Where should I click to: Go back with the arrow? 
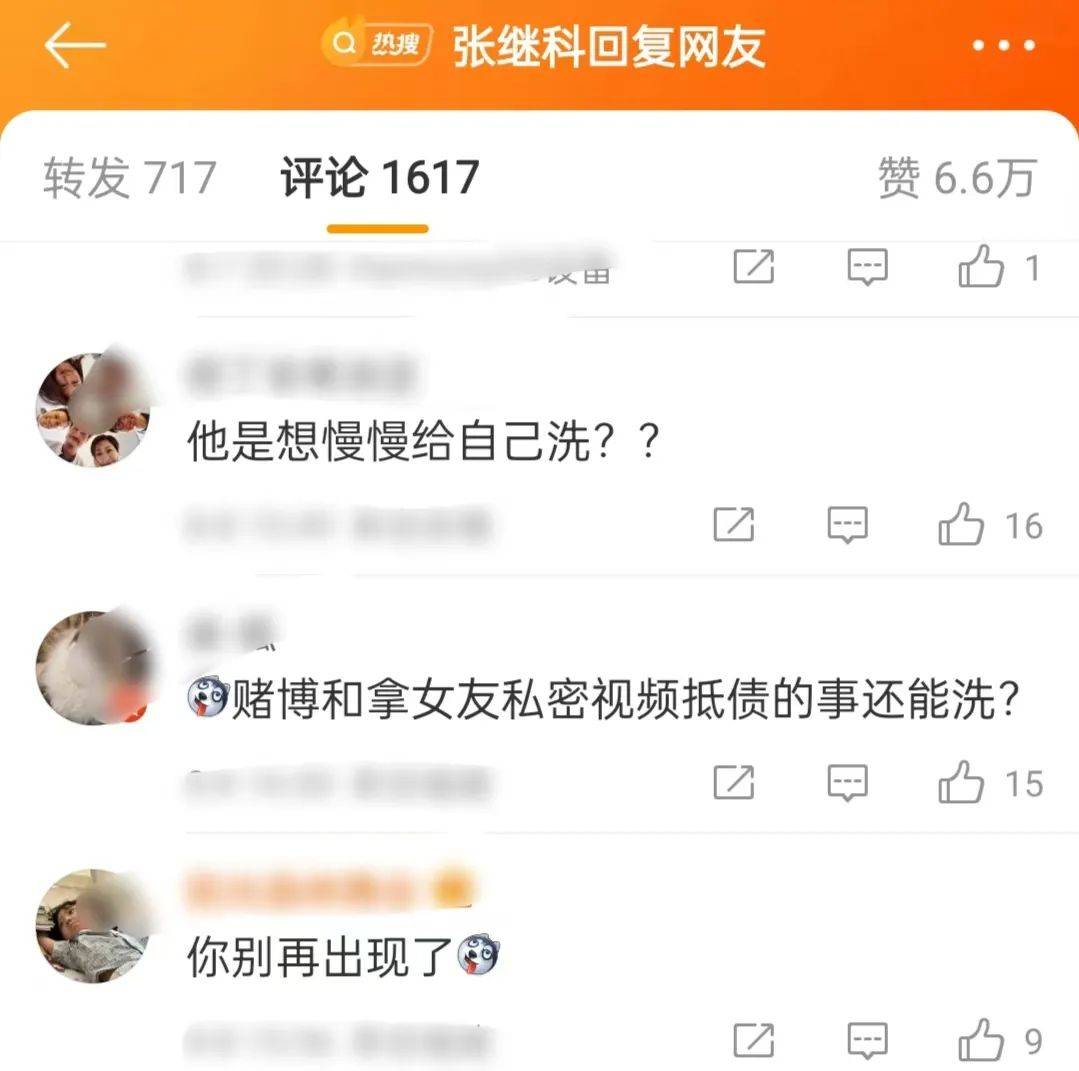pos(75,46)
